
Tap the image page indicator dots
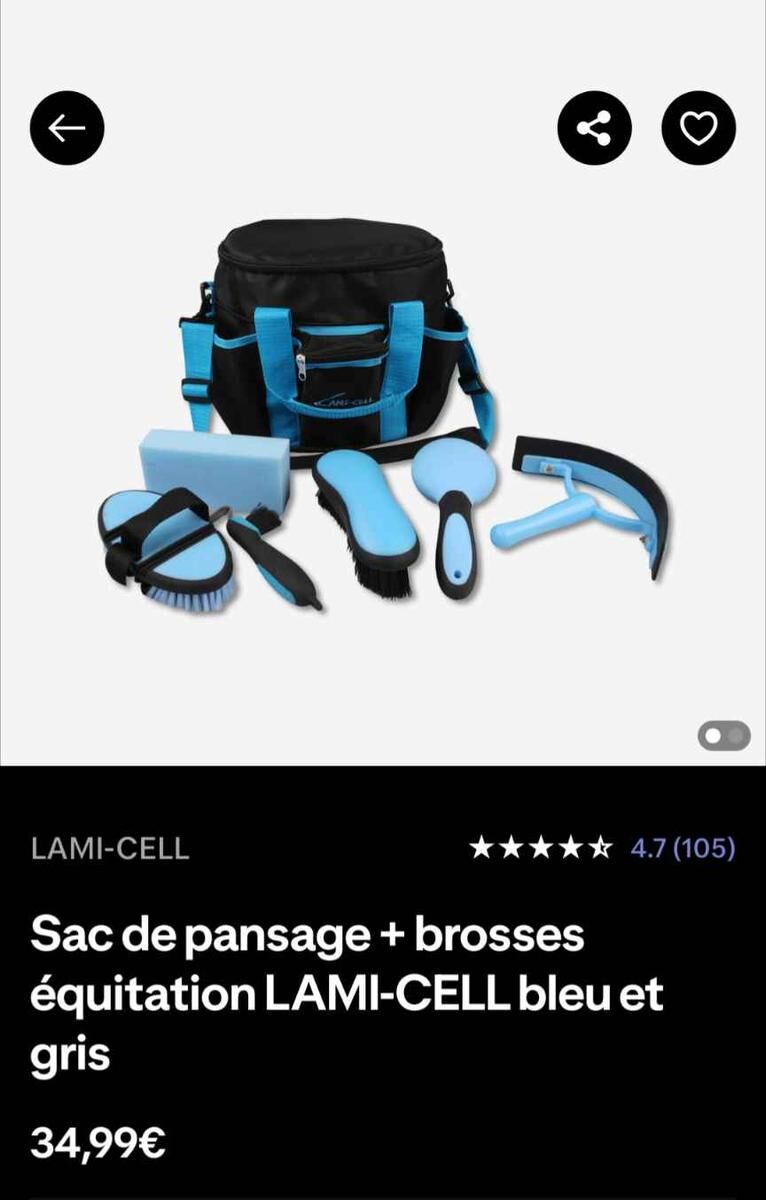(x=723, y=736)
